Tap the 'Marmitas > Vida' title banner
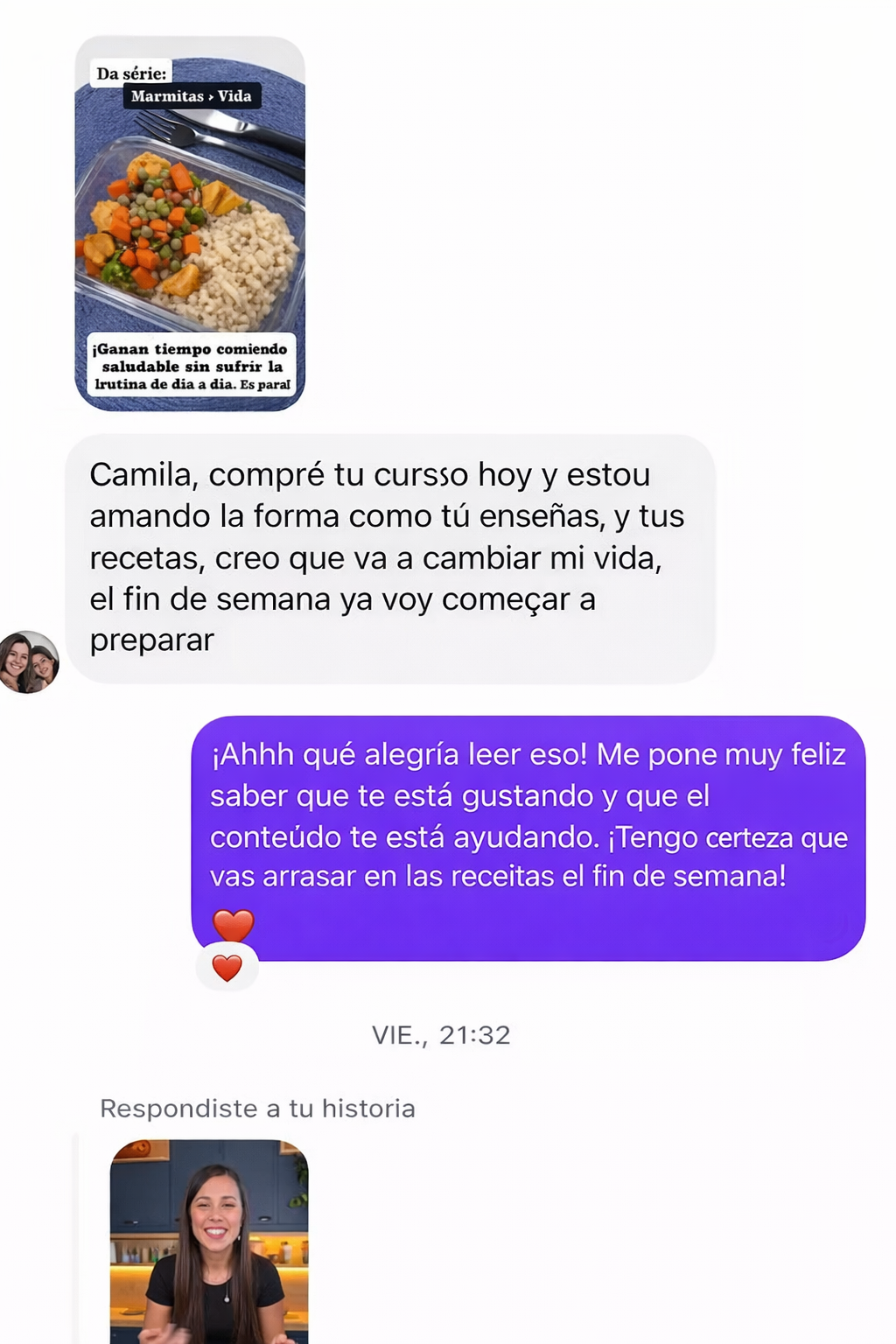 point(192,96)
